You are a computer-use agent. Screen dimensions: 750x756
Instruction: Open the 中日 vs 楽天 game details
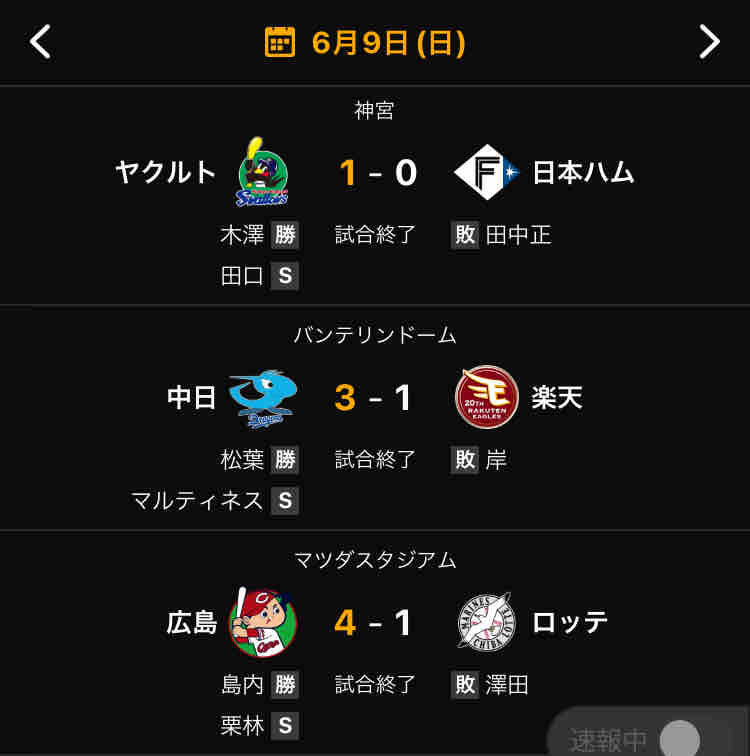[x=375, y=418]
